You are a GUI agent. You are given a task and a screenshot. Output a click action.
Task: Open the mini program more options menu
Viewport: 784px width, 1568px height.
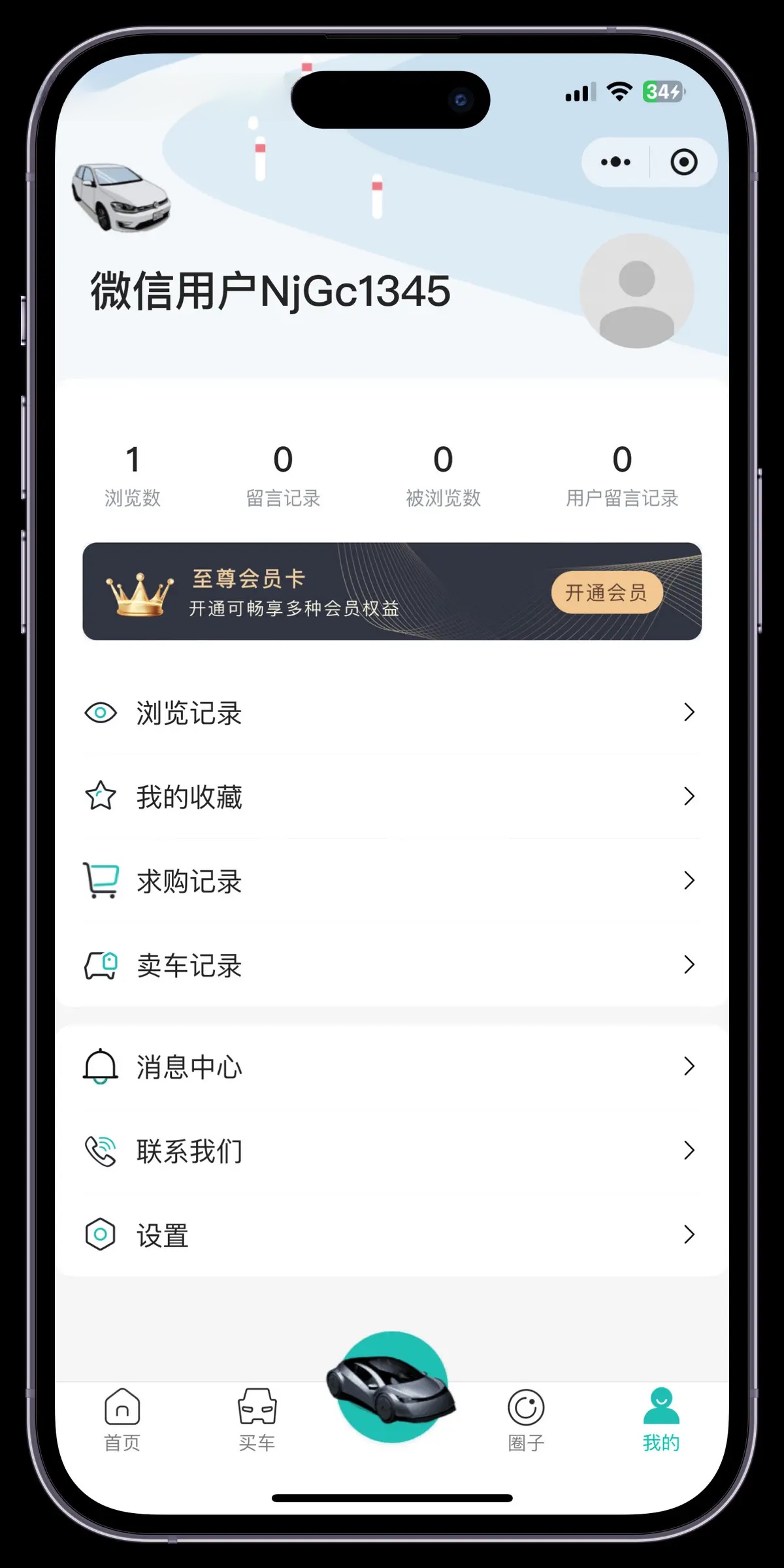[x=615, y=162]
